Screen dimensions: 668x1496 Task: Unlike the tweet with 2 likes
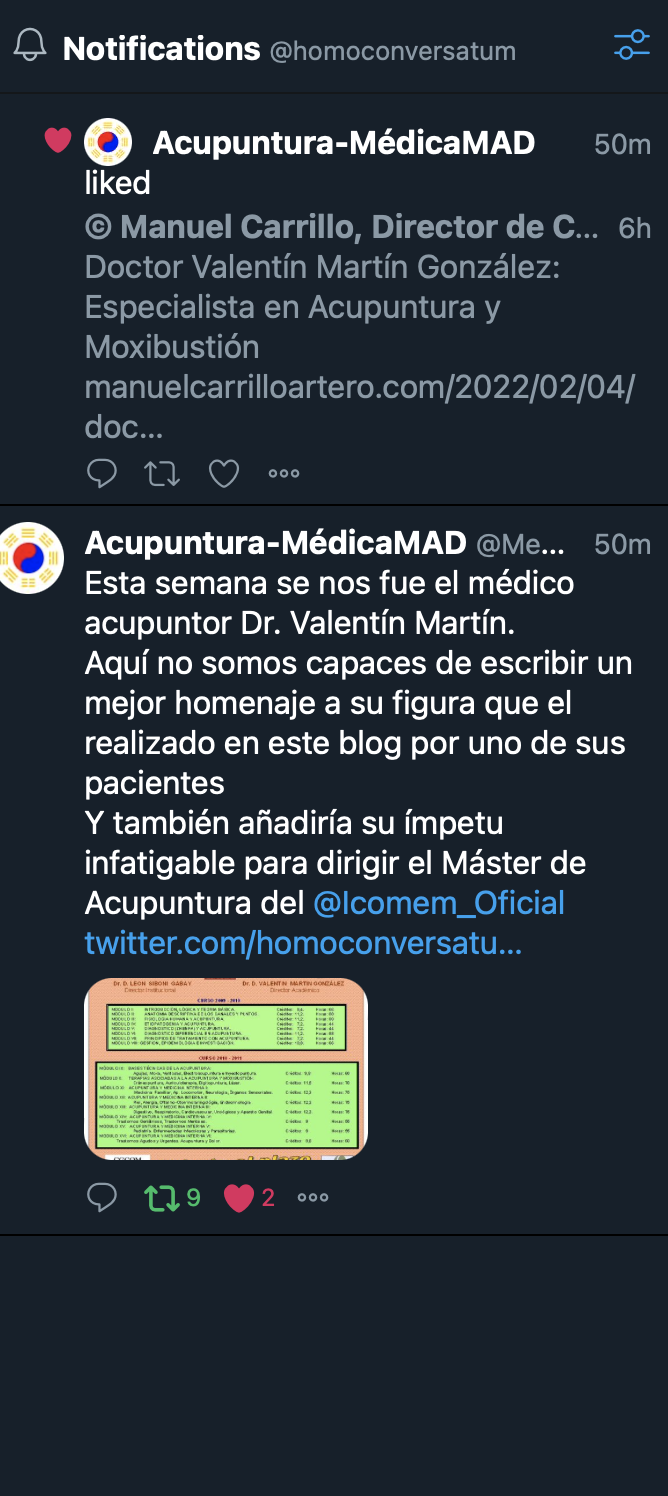pyautogui.click(x=239, y=1197)
